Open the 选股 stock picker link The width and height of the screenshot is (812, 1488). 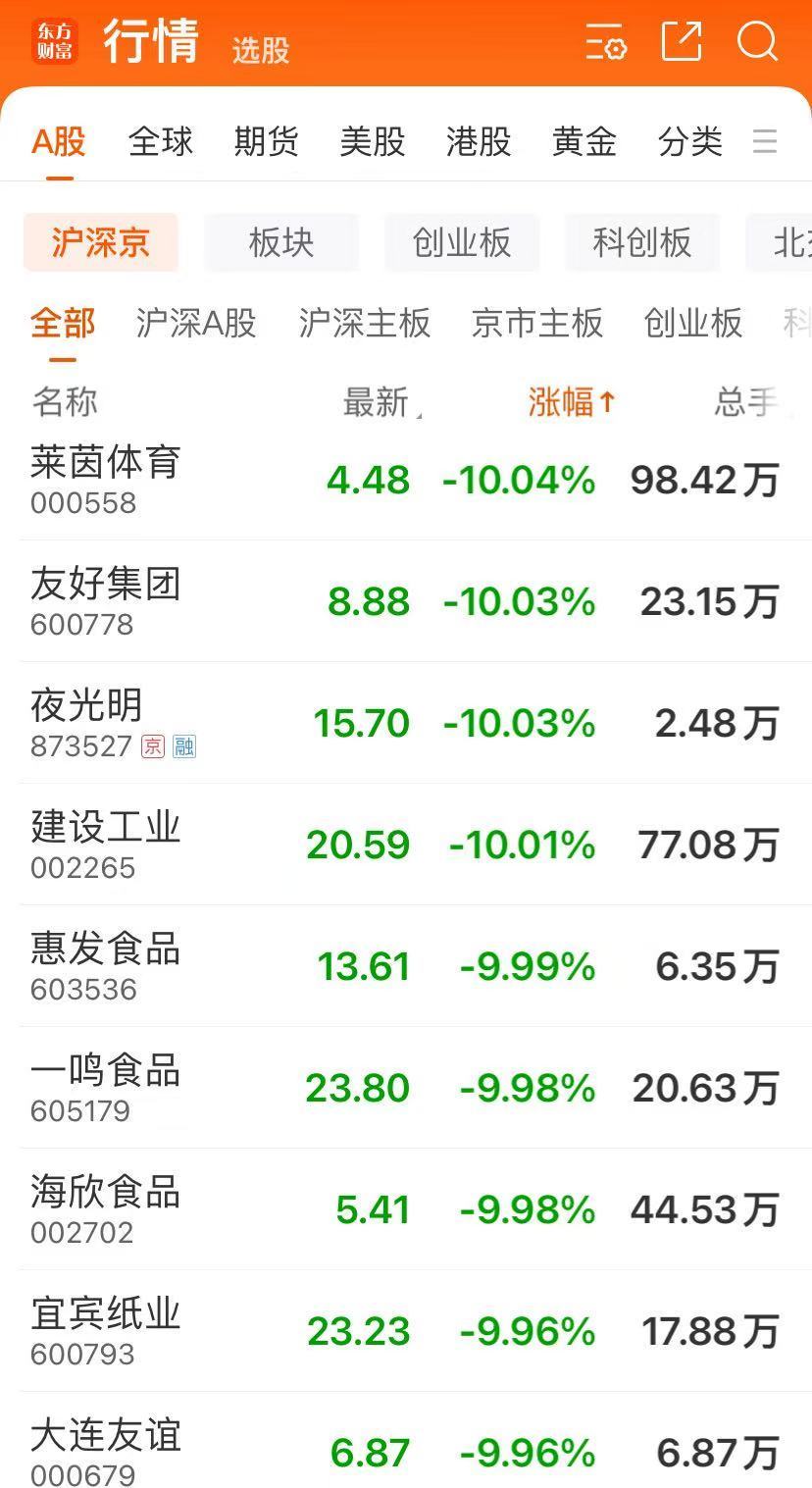[x=258, y=51]
